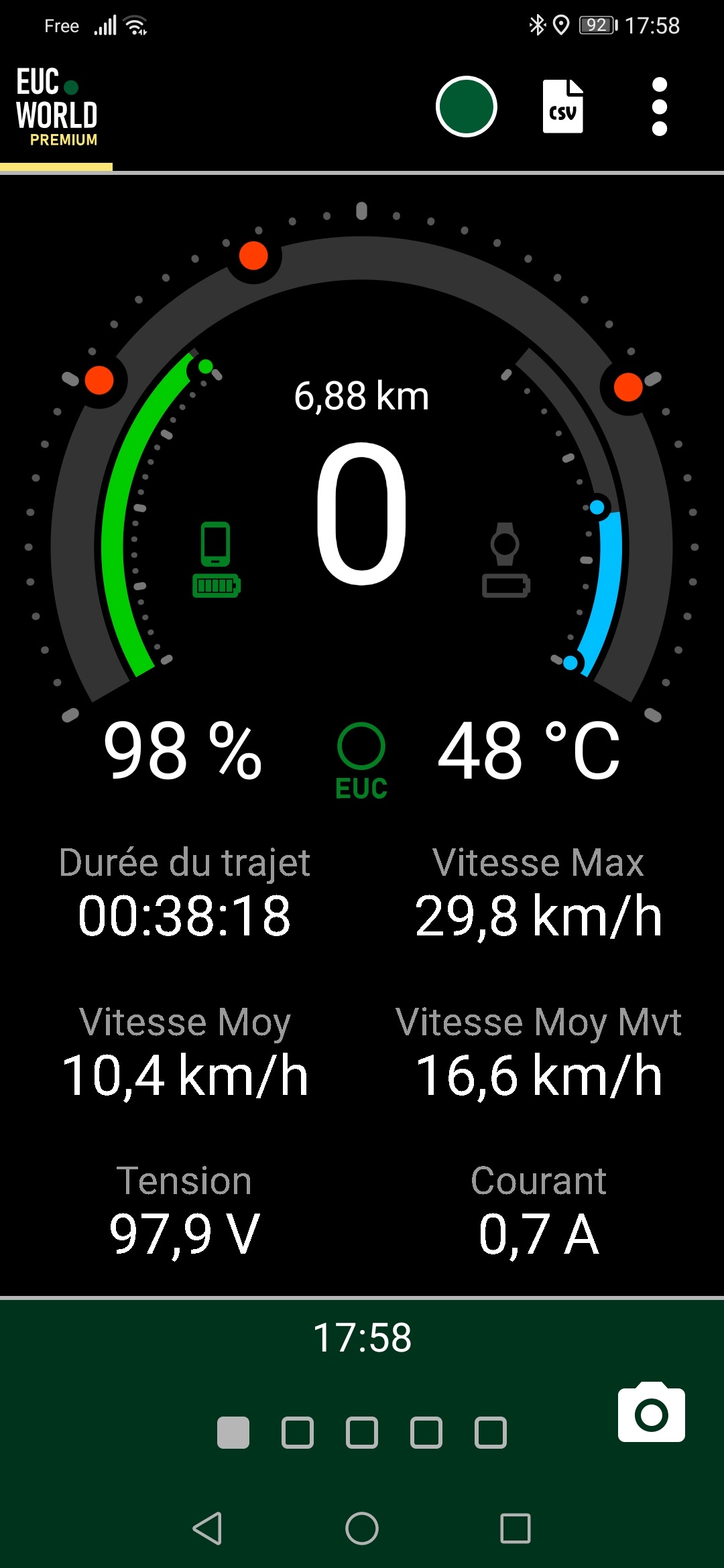Screen dimensions: 724x1568
Task: Select the second page indicator square
Action: click(298, 1433)
